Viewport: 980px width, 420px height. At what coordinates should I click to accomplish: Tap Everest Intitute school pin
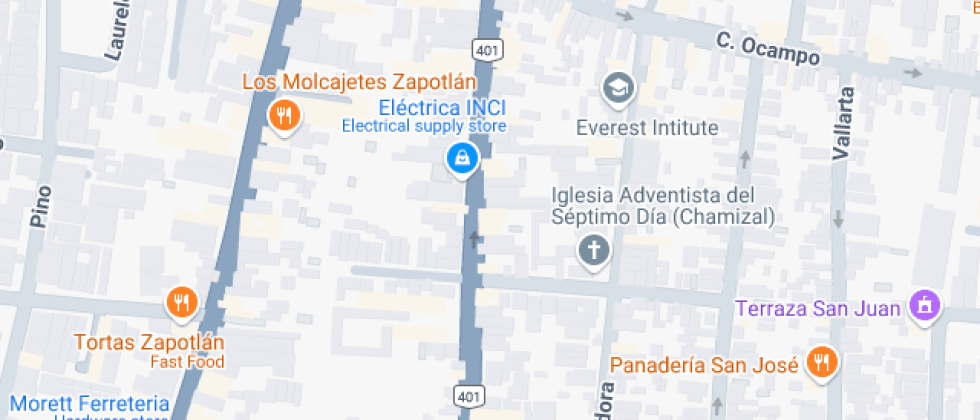pyautogui.click(x=619, y=89)
